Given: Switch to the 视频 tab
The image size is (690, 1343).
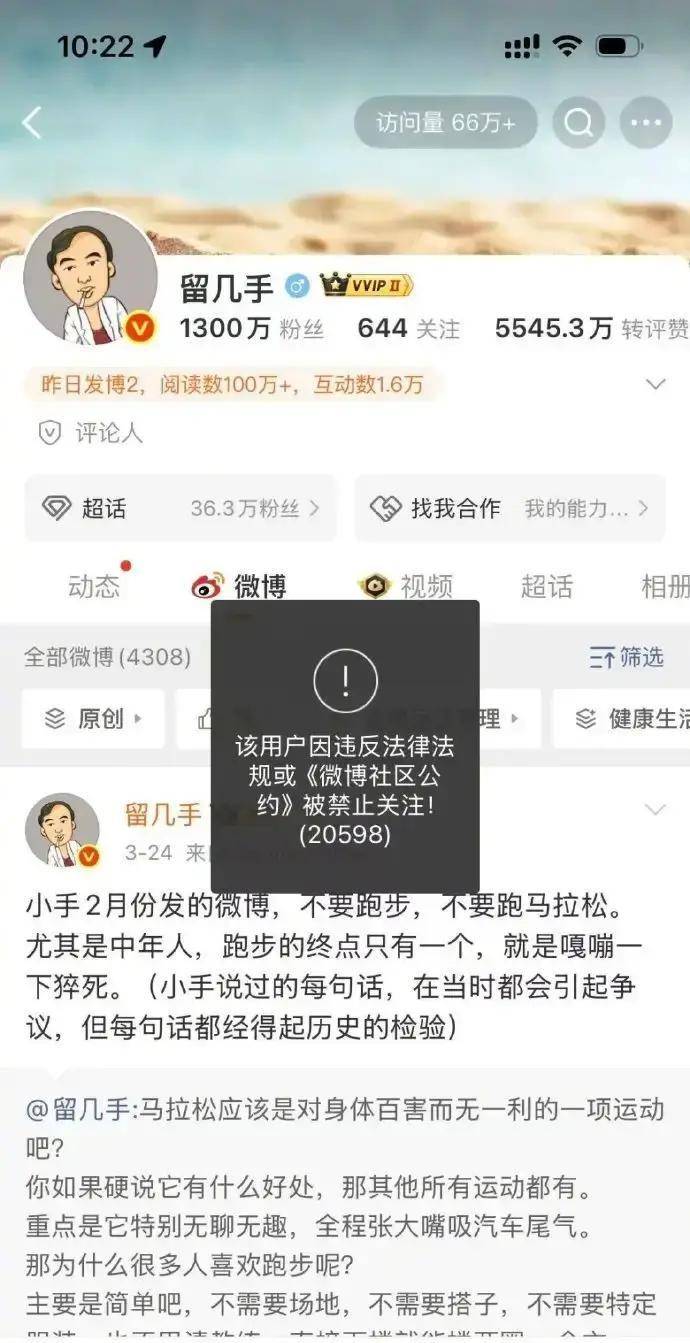Looking at the screenshot, I should [407, 587].
